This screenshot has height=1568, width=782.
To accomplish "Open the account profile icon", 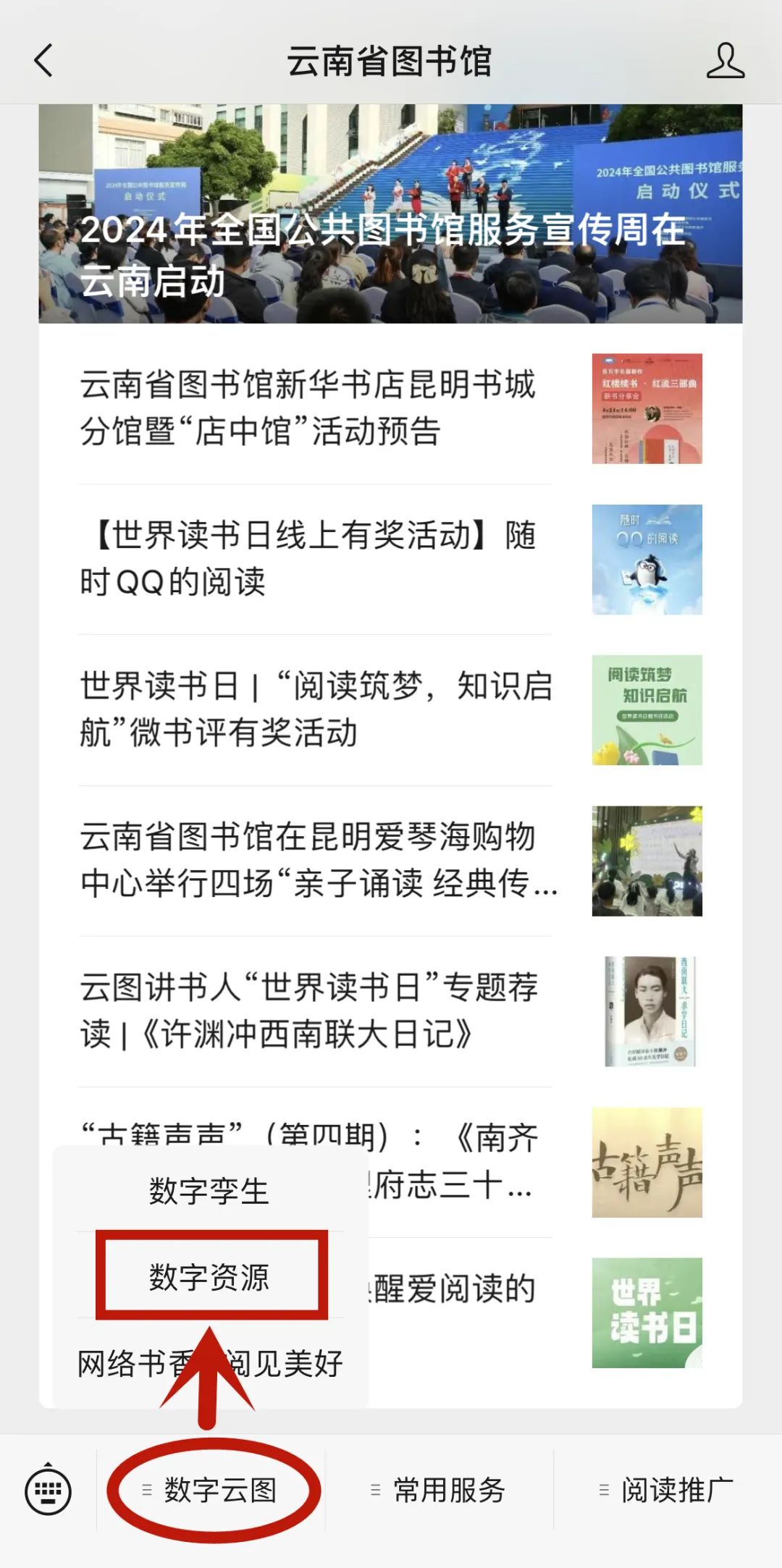I will point(726,62).
